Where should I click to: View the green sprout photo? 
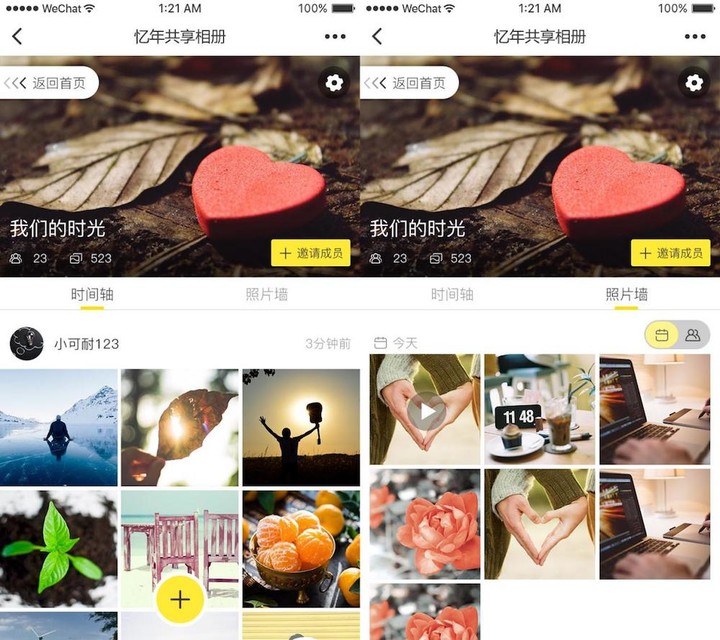coord(58,548)
